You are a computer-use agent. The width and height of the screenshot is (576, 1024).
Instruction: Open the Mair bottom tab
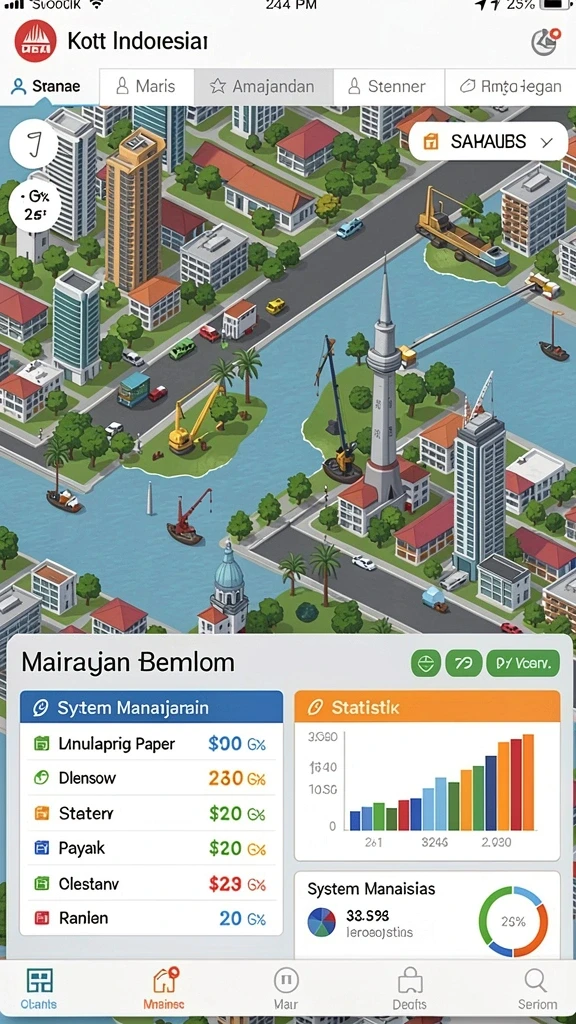tap(285, 989)
